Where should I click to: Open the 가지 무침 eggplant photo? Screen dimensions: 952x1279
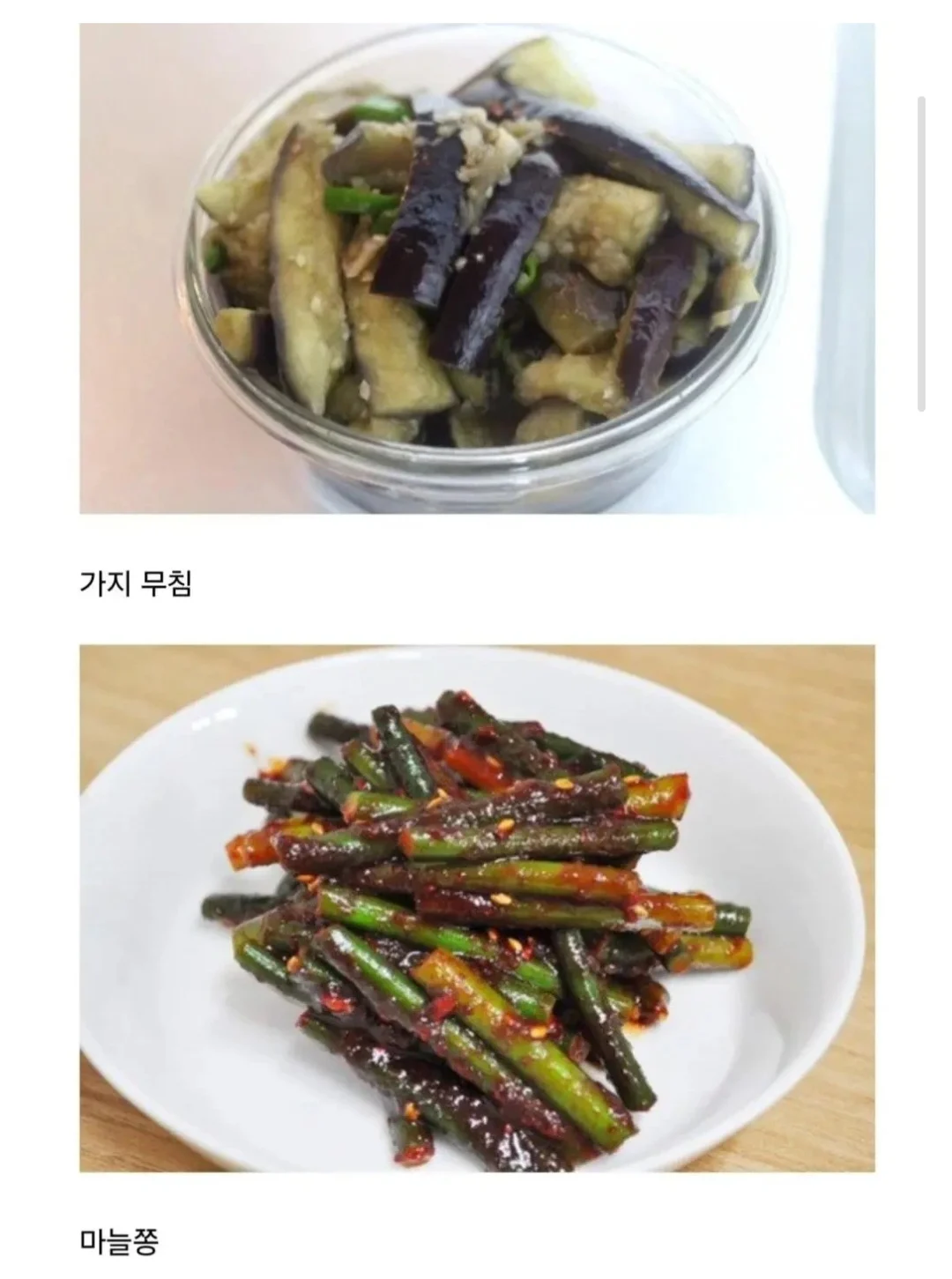click(x=476, y=269)
